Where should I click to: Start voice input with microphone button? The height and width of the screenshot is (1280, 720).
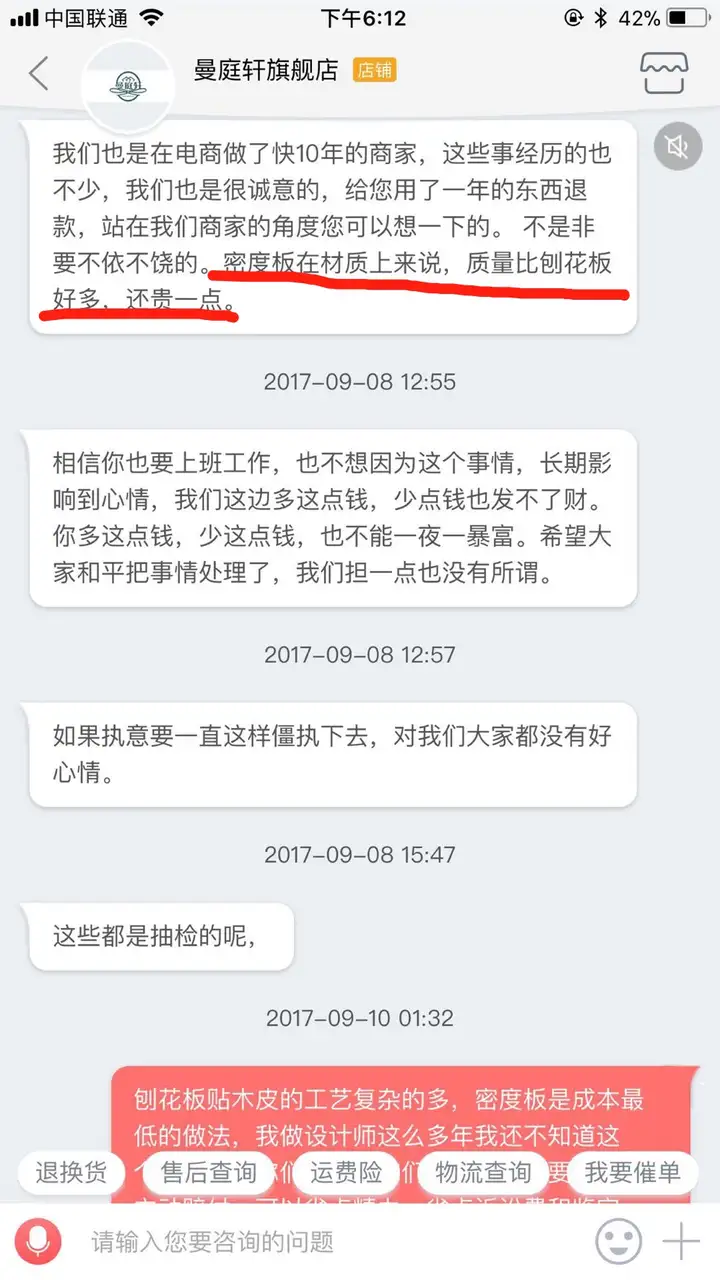[x=40, y=1242]
